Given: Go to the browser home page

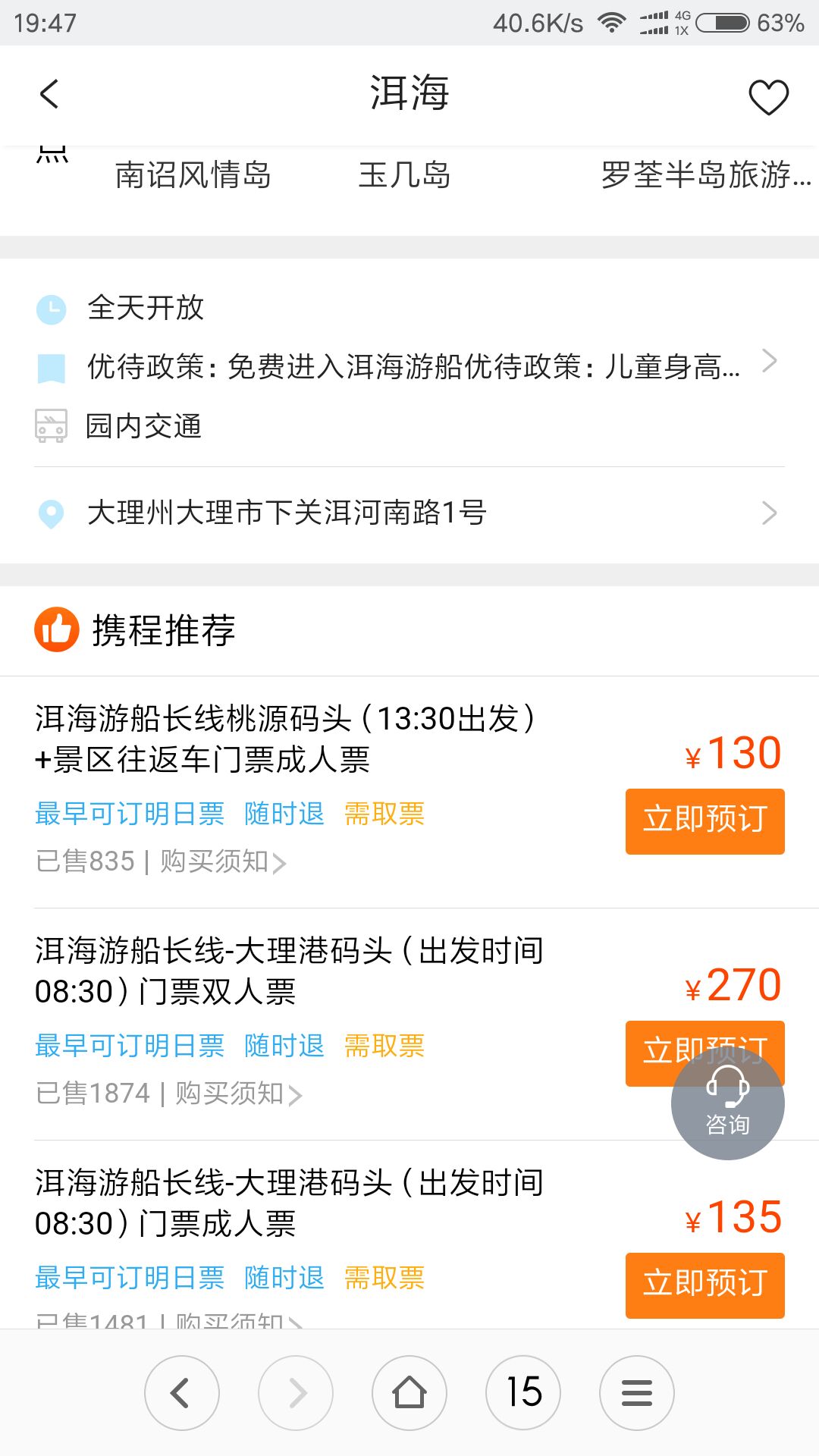Looking at the screenshot, I should (409, 1393).
